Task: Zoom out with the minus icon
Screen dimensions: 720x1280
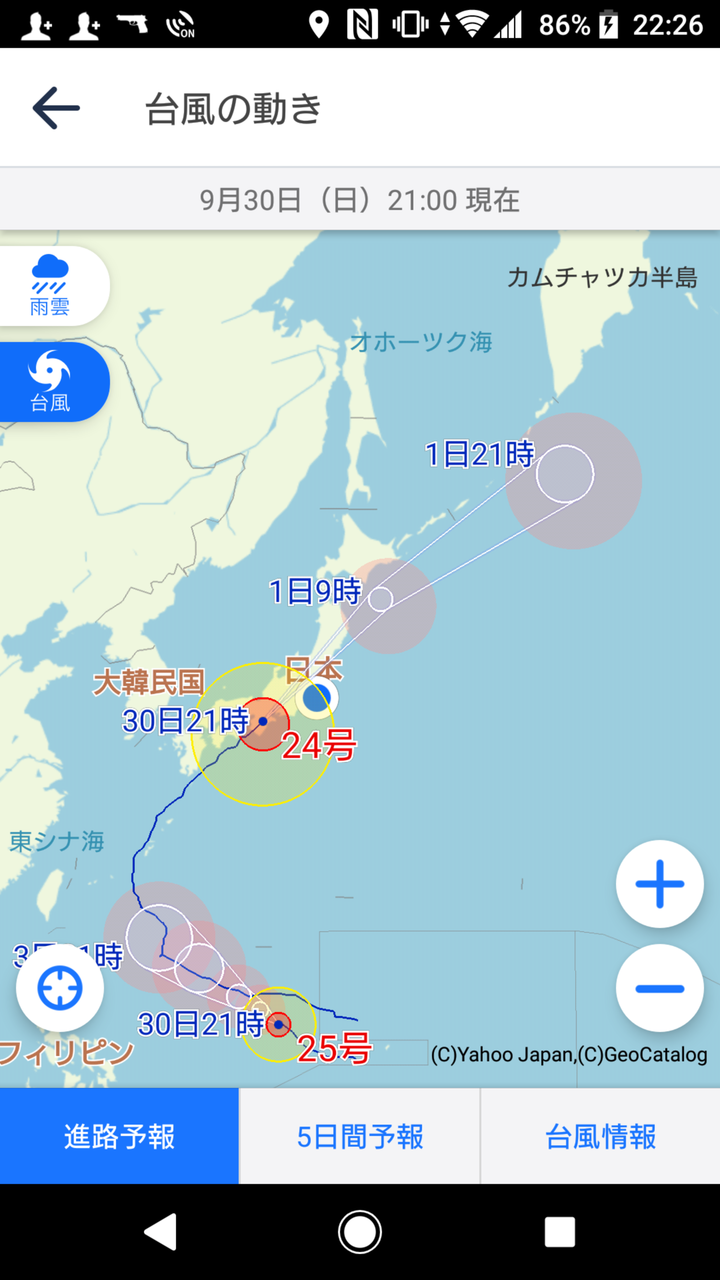Action: [x=659, y=988]
